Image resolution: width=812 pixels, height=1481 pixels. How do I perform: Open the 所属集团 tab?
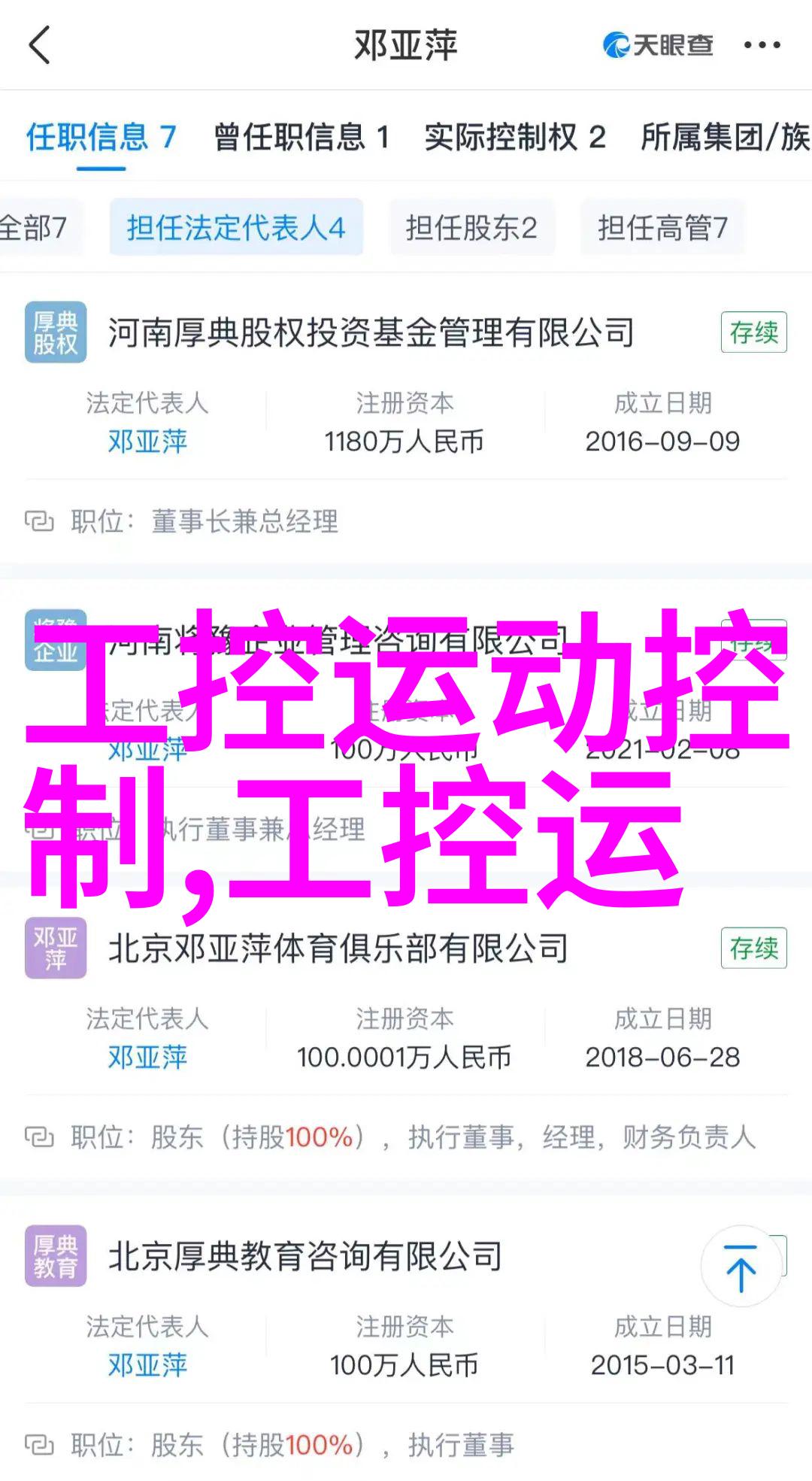(725, 138)
